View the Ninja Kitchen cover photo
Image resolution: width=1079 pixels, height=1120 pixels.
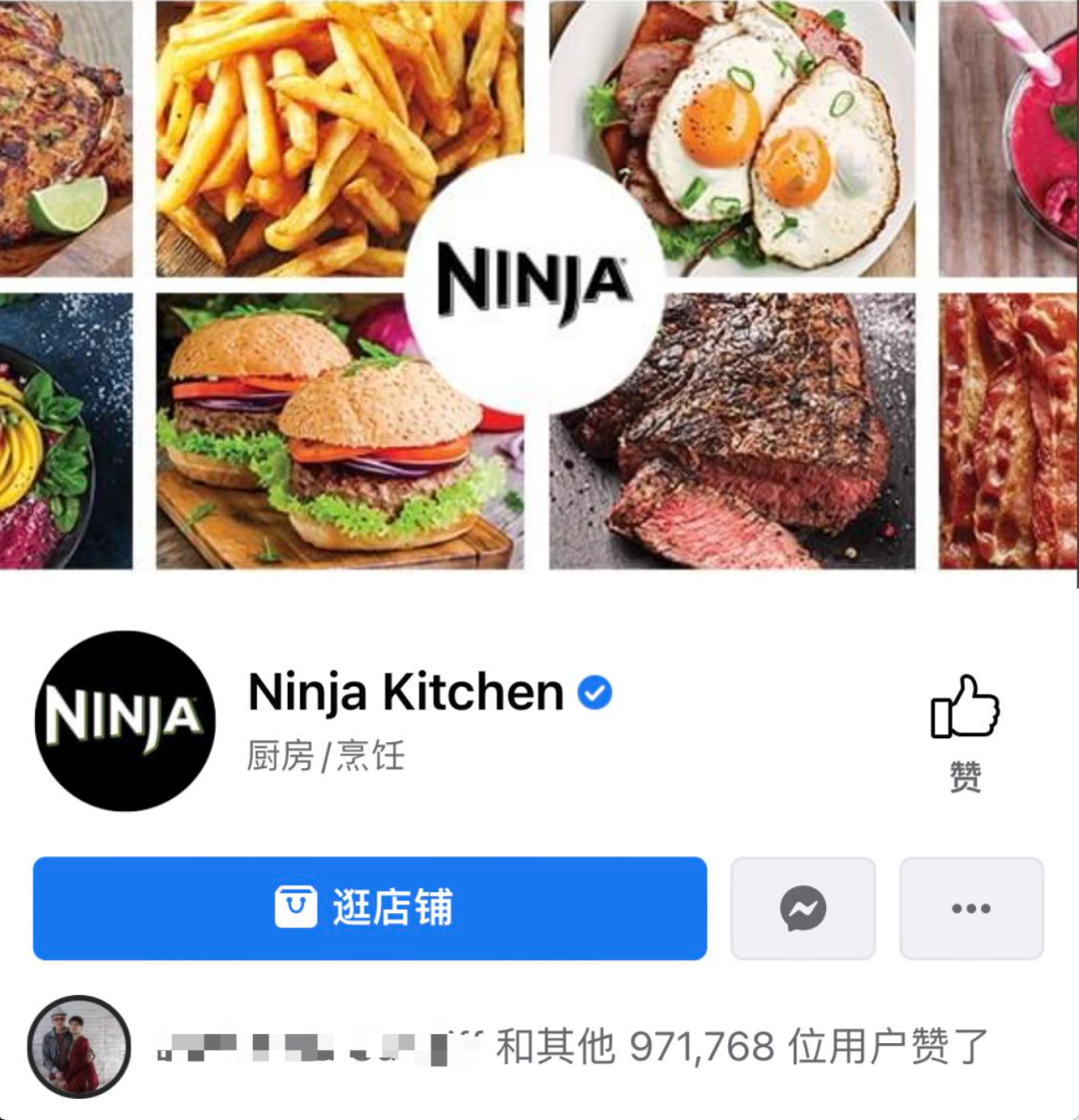coord(539,285)
